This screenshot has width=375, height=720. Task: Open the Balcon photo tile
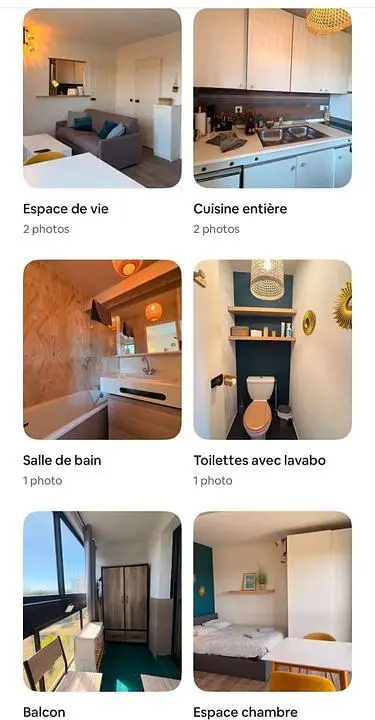(x=102, y=602)
